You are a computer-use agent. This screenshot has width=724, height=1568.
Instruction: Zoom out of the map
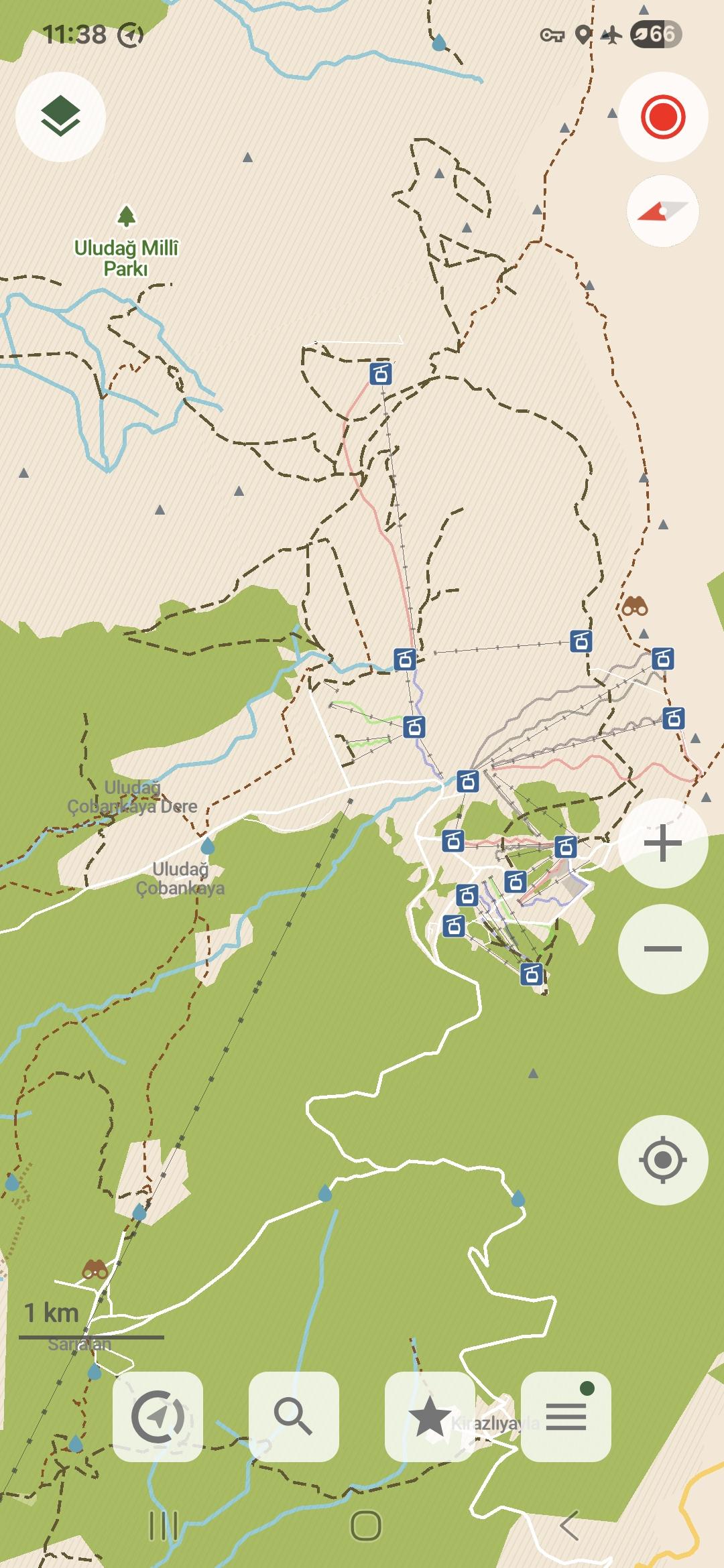click(x=662, y=948)
